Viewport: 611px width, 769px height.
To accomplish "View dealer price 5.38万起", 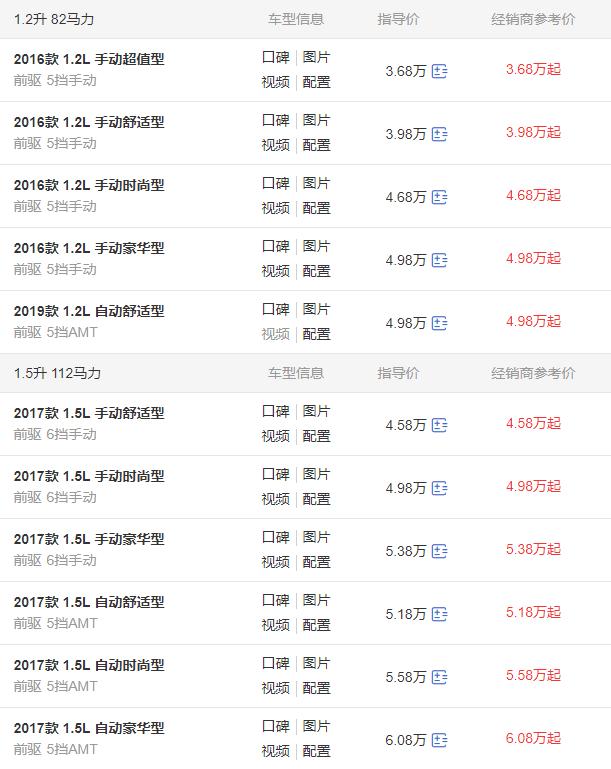I will coord(533,549).
